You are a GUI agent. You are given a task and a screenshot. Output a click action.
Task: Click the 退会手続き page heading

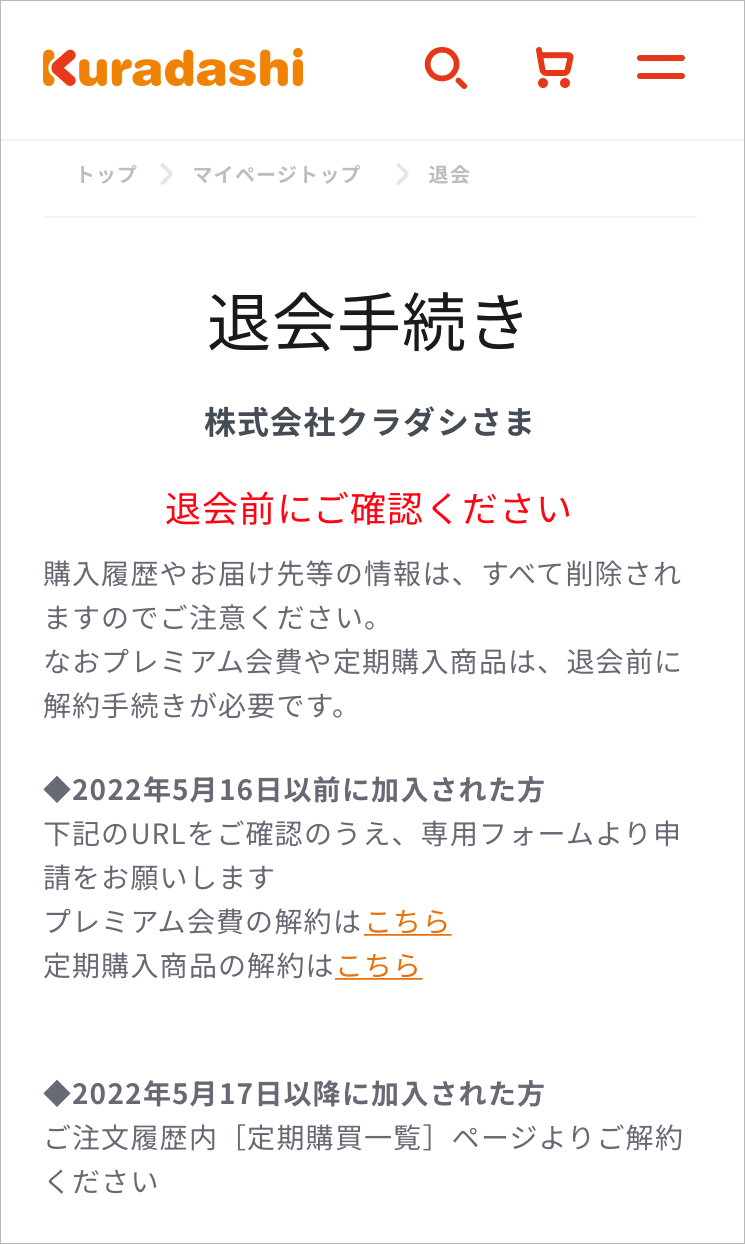point(371,319)
